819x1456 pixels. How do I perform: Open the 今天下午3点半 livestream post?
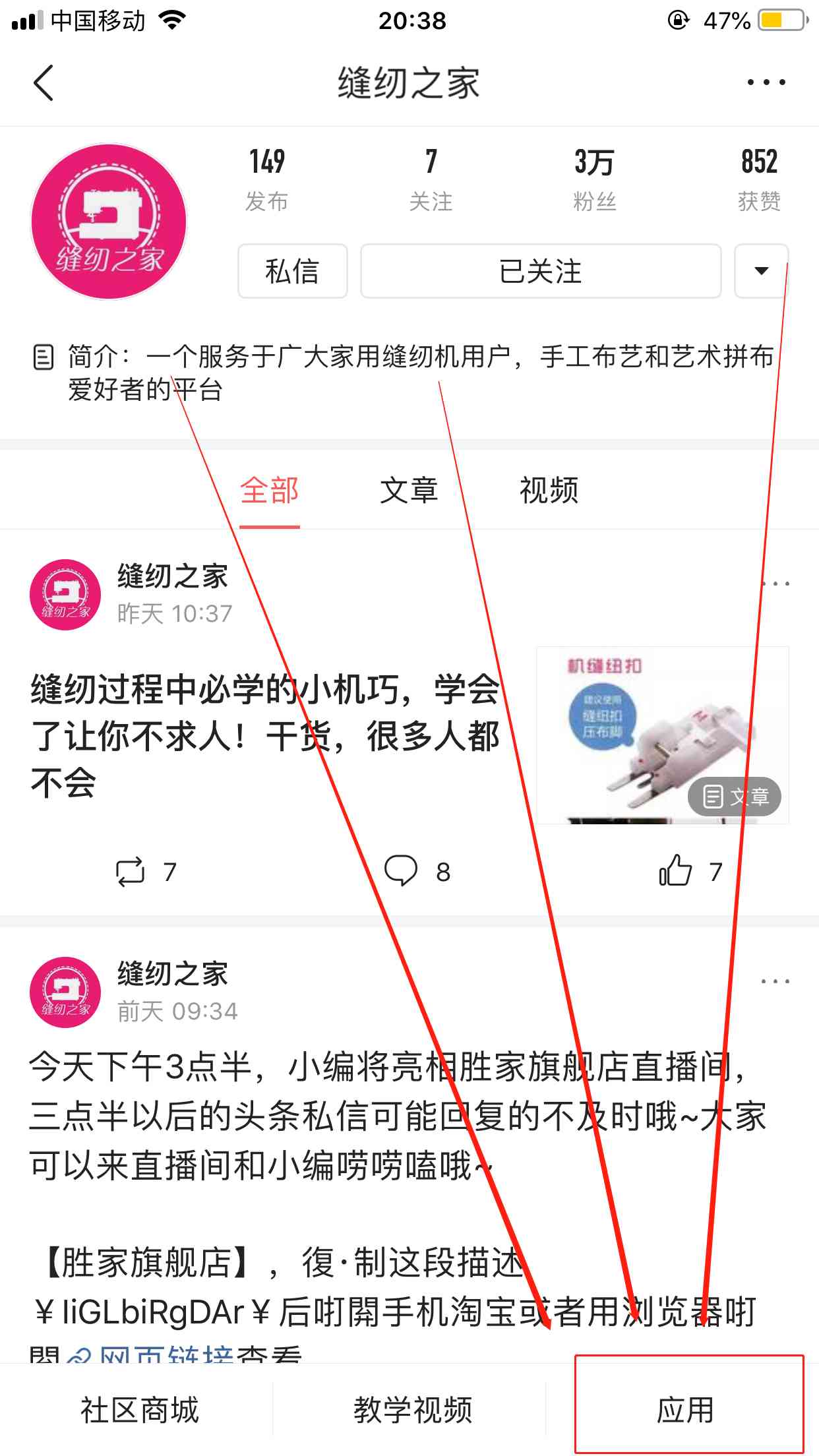point(396,1116)
